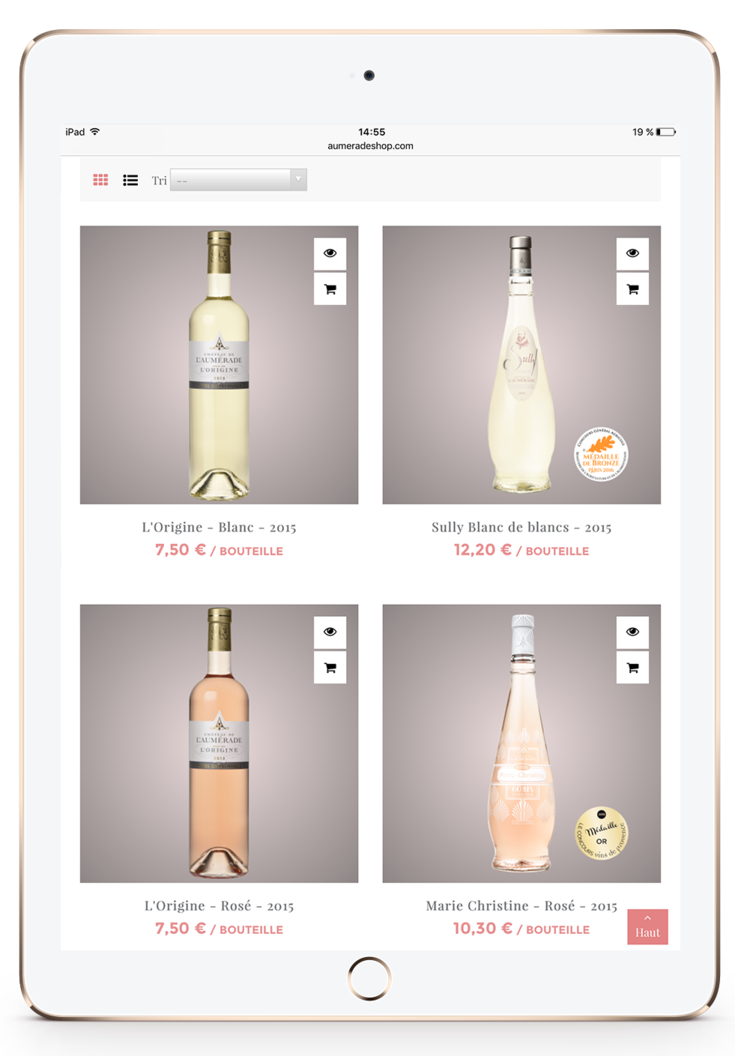Switch to grid view layout
Viewport: 735px width, 1056px height.
pyautogui.click(x=101, y=180)
